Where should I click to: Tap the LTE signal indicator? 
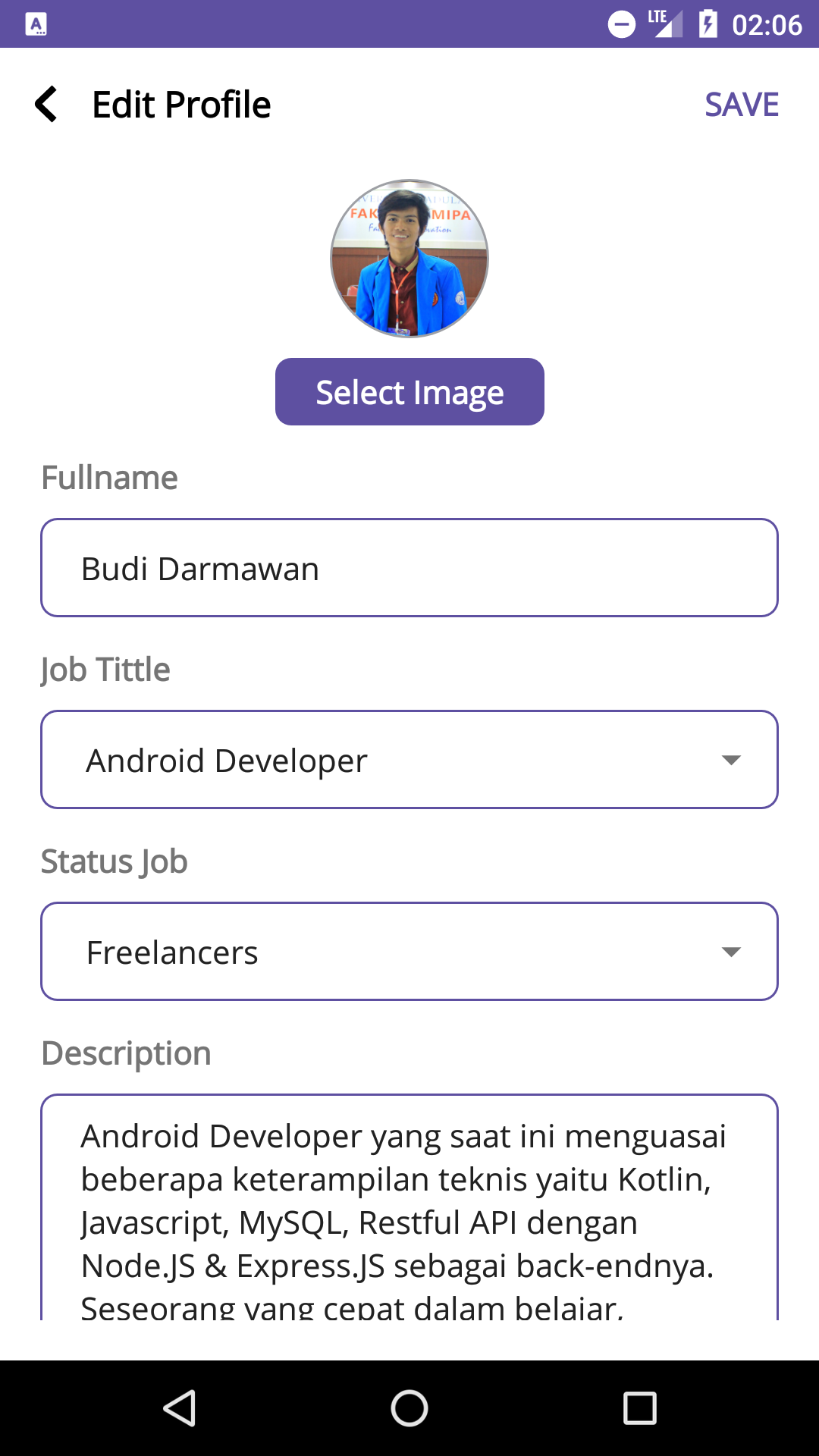click(x=666, y=24)
